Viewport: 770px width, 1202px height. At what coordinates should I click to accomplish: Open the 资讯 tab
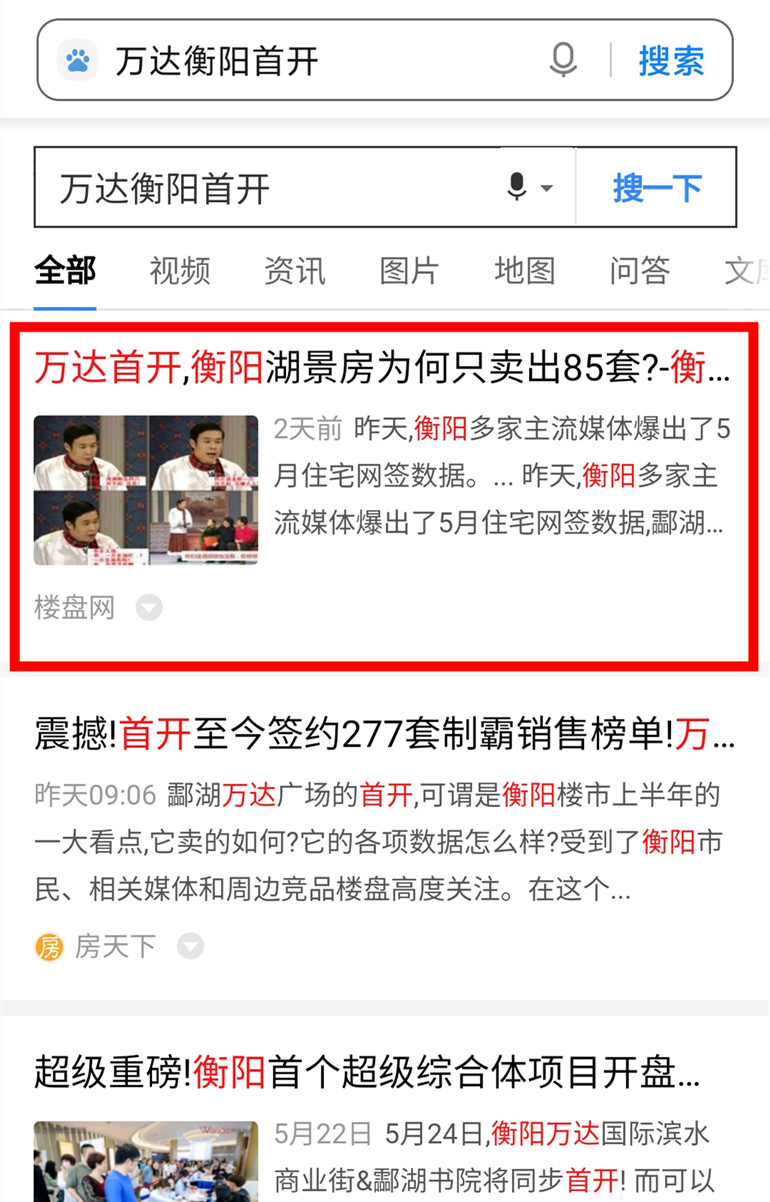293,271
